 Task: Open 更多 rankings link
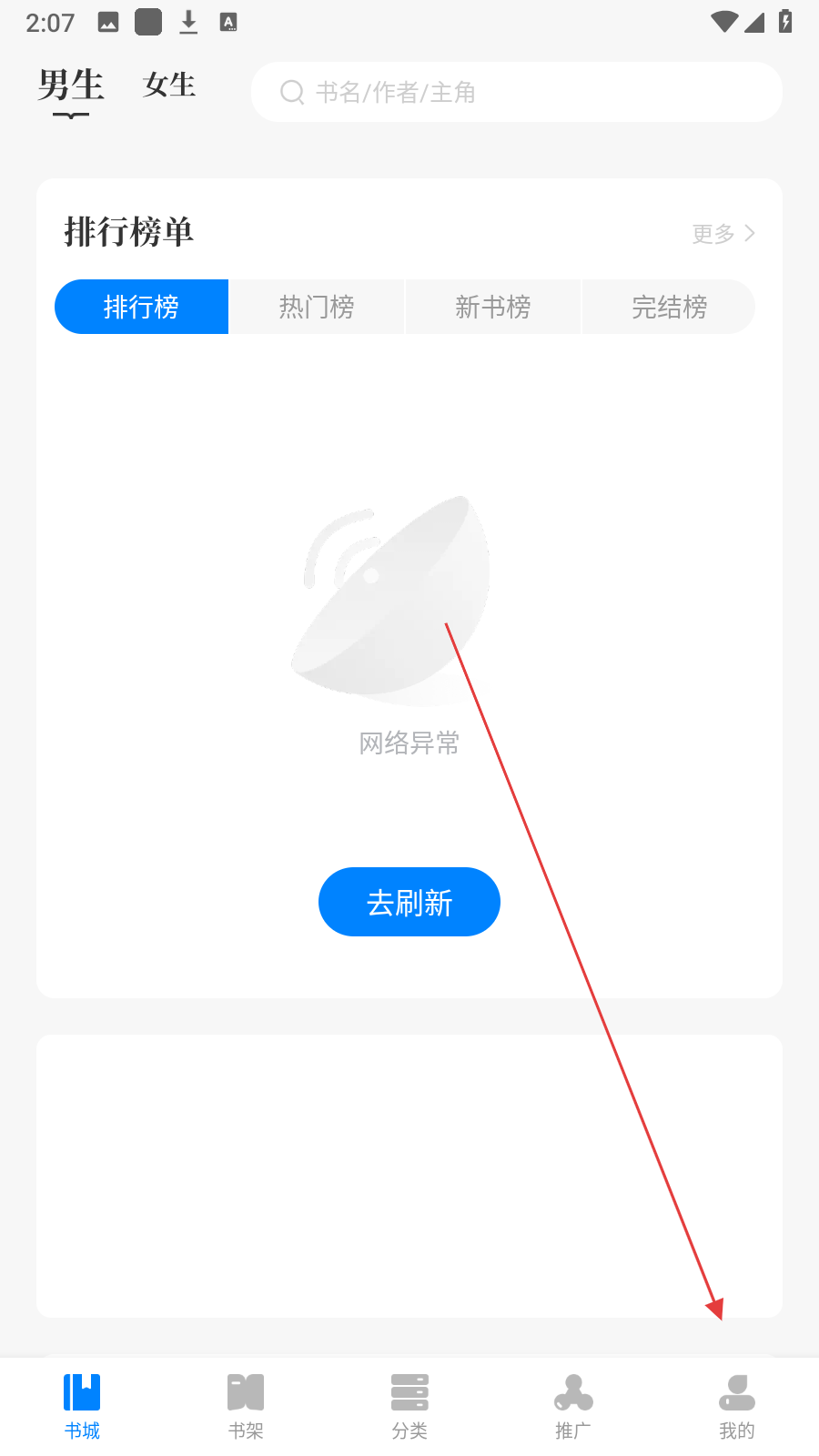723,234
